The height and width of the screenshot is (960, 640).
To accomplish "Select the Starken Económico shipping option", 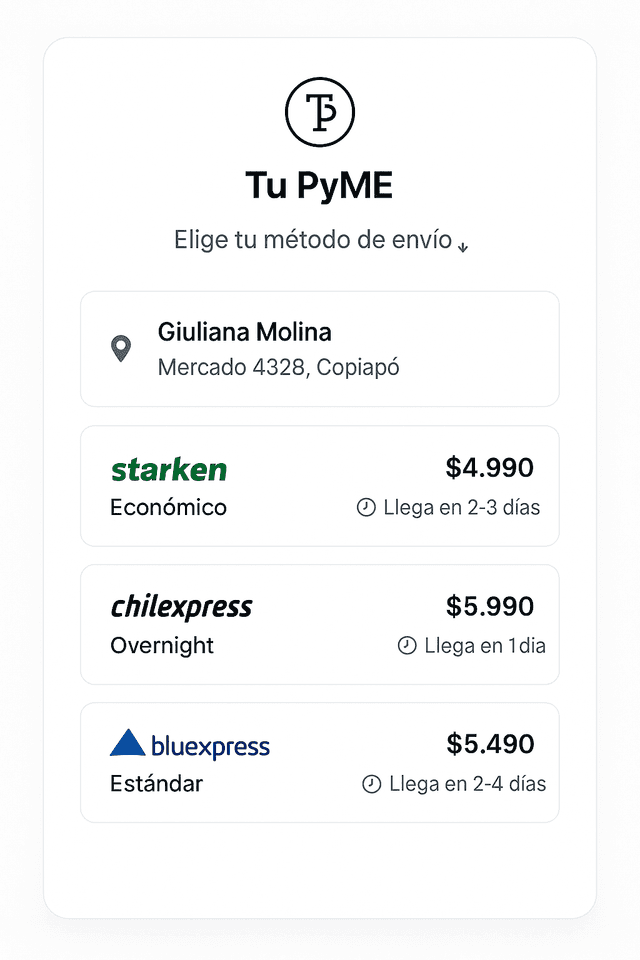I will [x=319, y=486].
